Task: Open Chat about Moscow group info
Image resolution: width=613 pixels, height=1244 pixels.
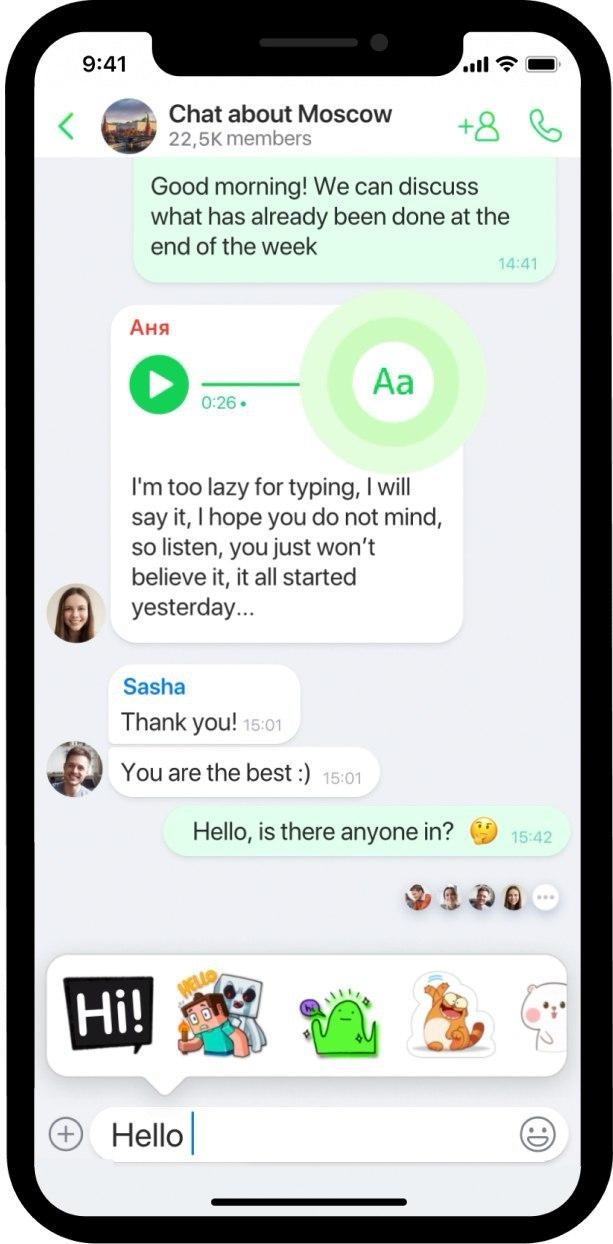Action: 280,125
